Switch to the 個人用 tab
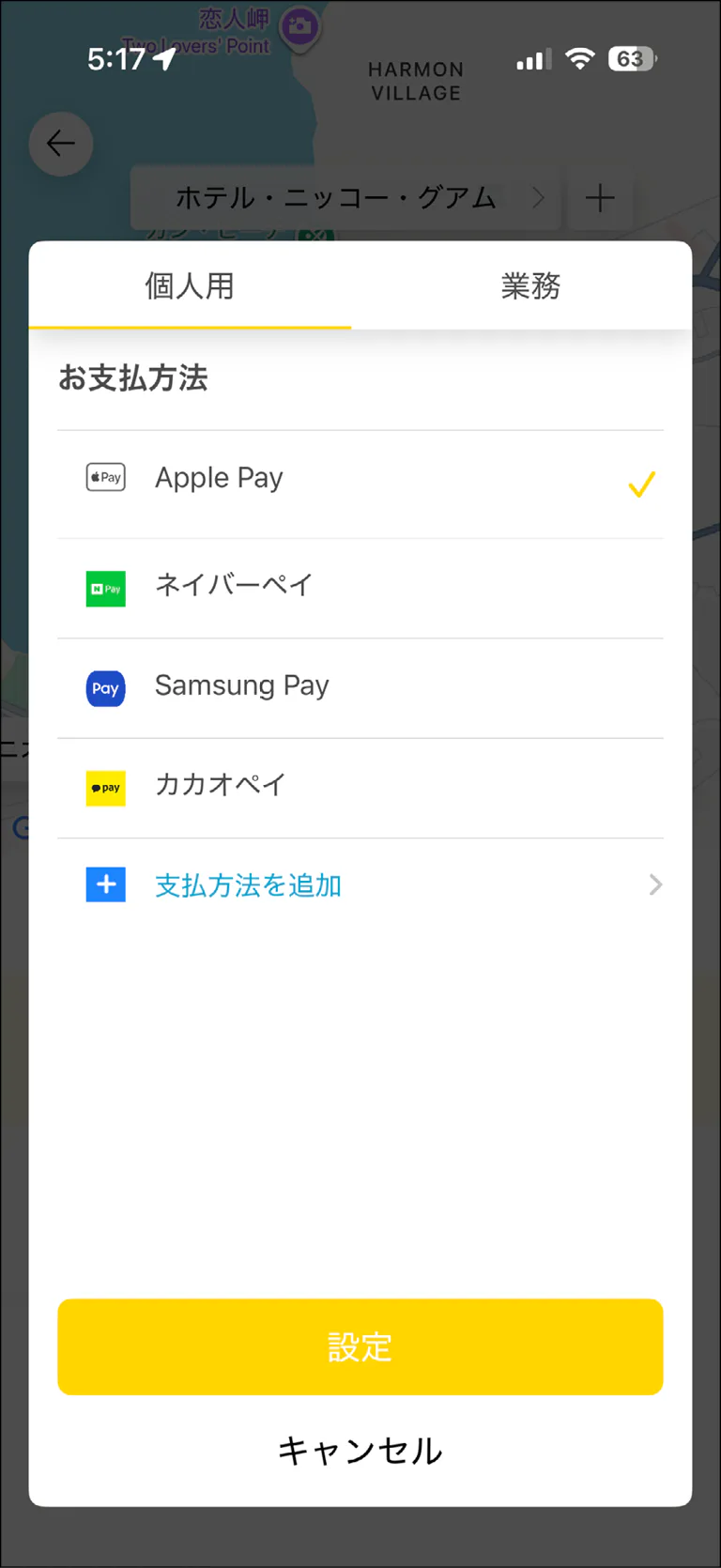Image resolution: width=721 pixels, height=1568 pixels. pyautogui.click(x=190, y=285)
